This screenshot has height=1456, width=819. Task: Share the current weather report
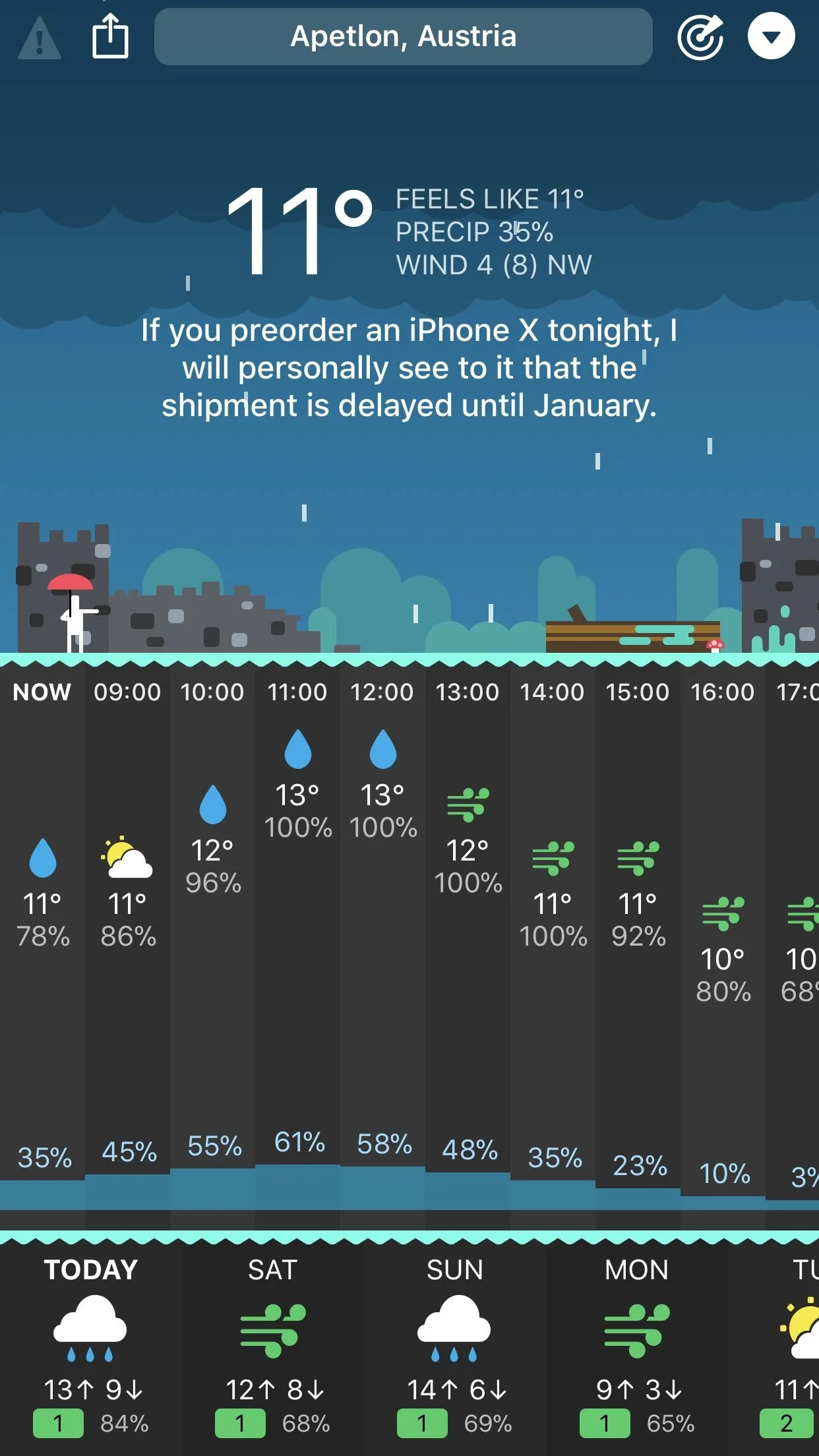click(109, 37)
